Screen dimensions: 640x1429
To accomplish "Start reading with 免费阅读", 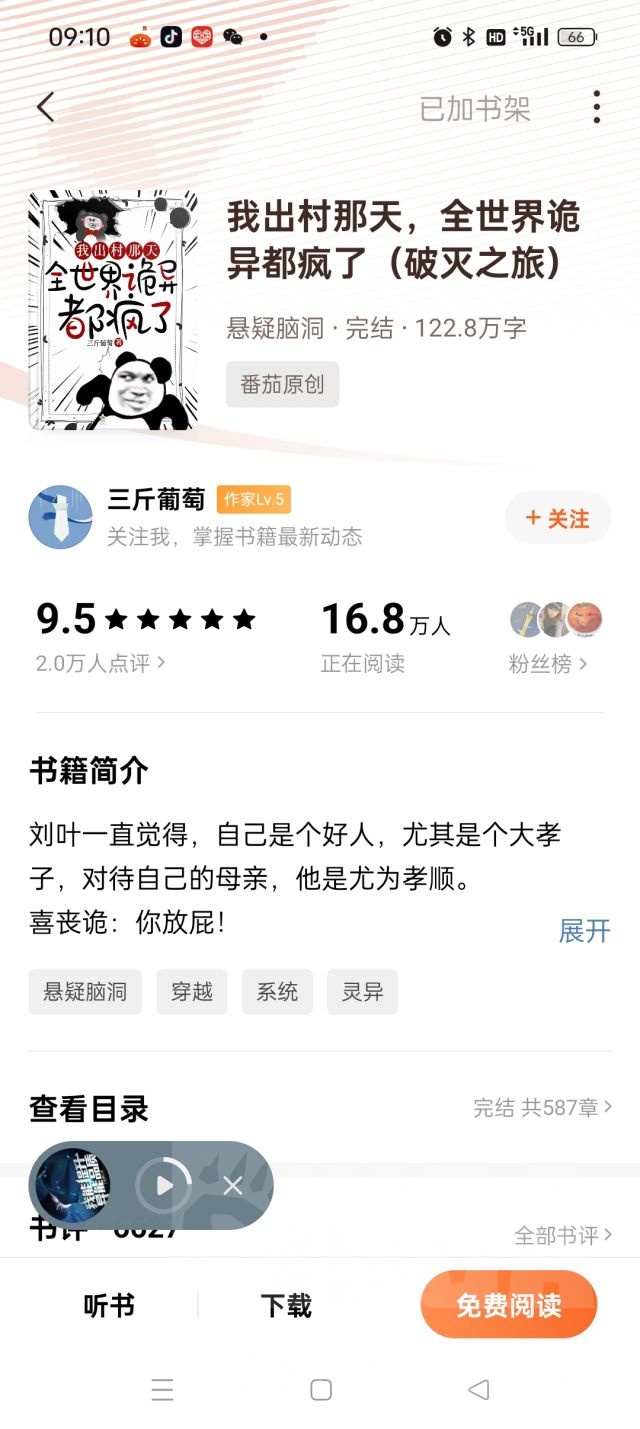I will tap(509, 1305).
